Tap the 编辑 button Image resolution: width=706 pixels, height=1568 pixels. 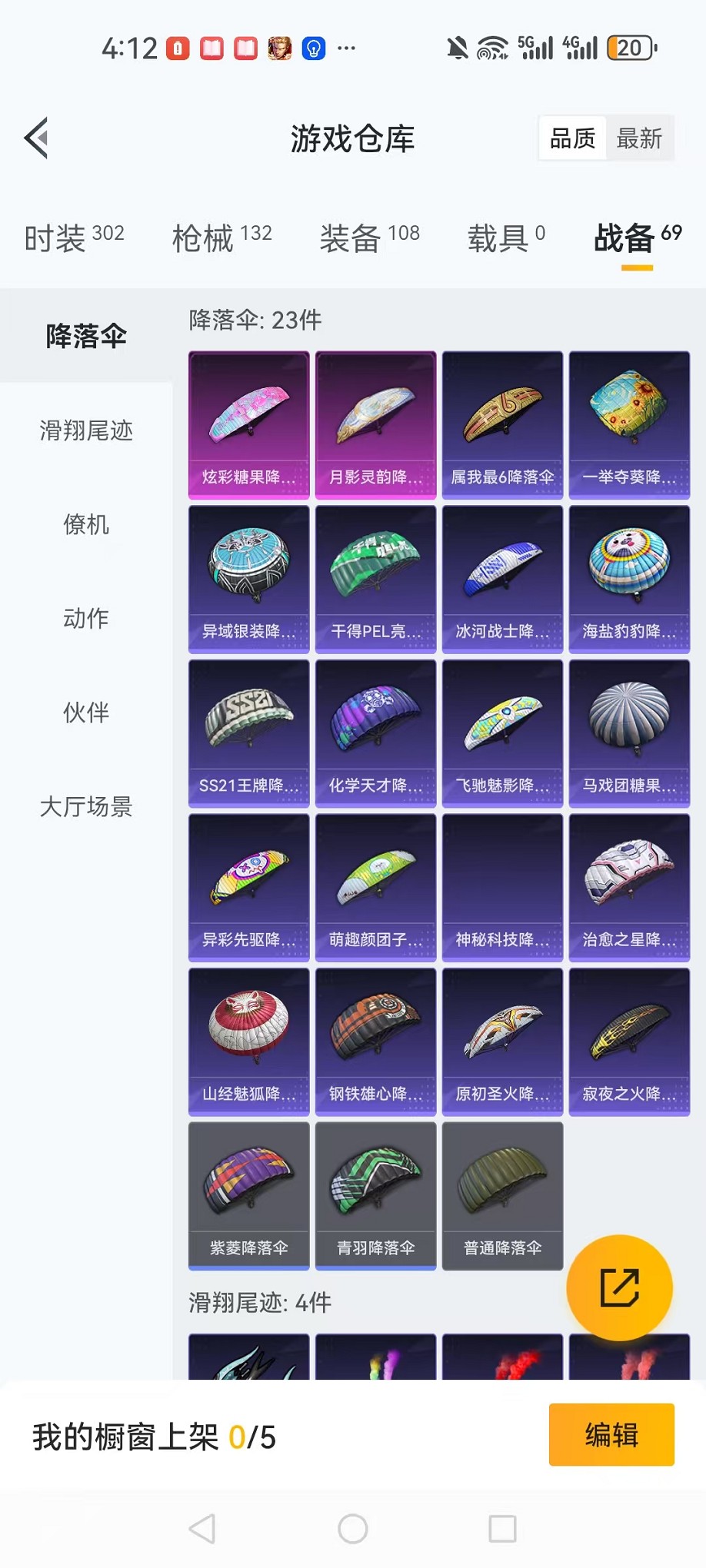(x=611, y=1435)
